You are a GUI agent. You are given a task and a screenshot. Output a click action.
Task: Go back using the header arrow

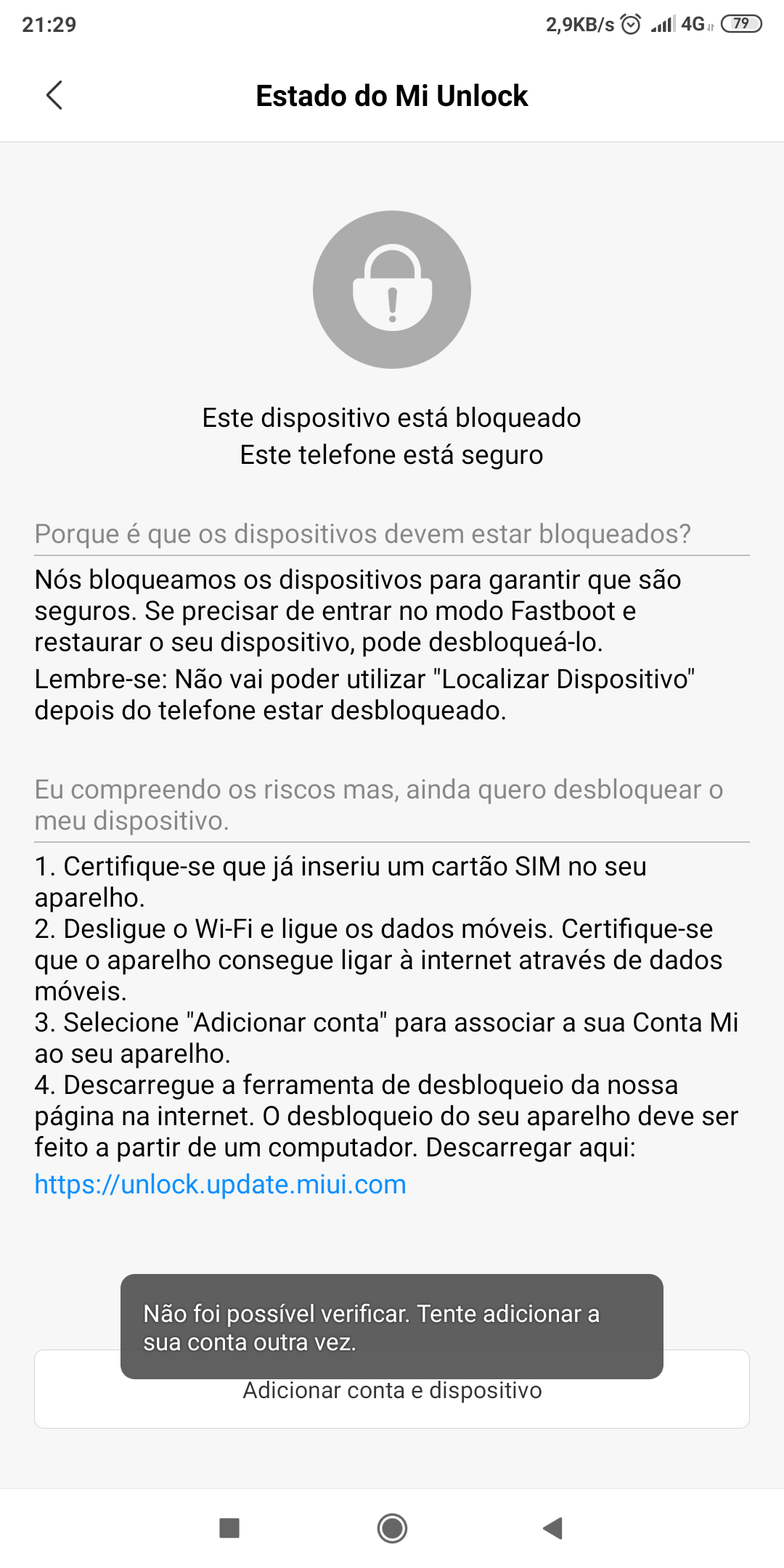pos(54,95)
